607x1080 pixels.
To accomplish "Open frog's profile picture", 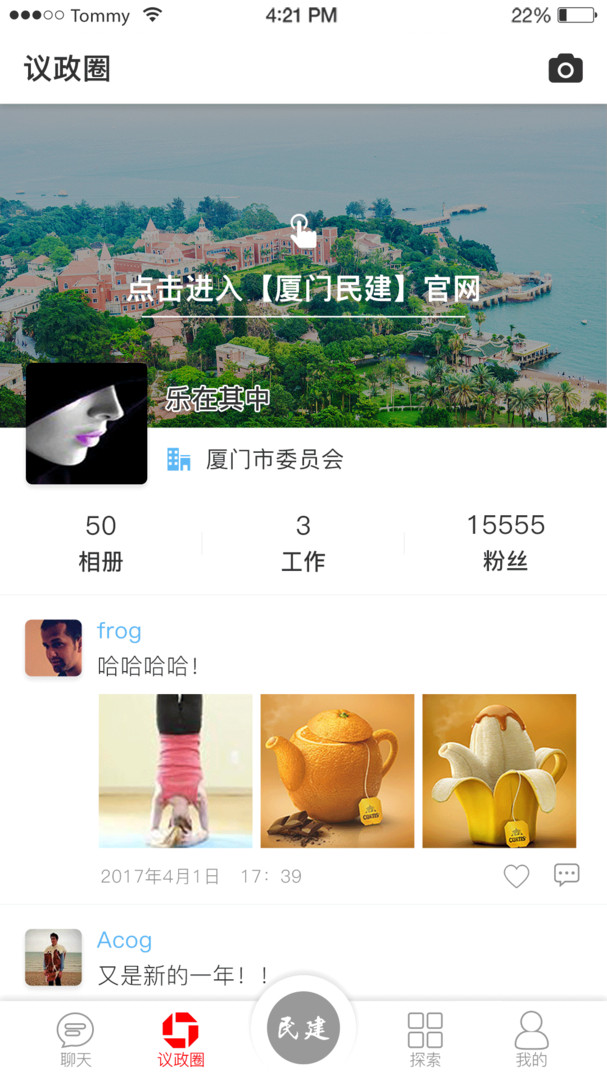I will point(54,648).
